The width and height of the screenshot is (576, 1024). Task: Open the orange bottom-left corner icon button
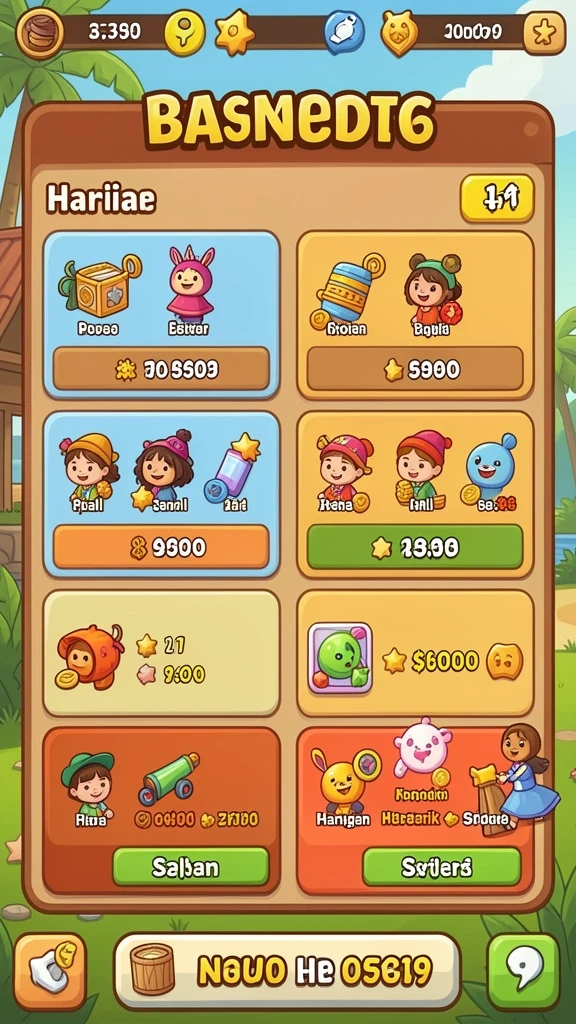tap(50, 972)
